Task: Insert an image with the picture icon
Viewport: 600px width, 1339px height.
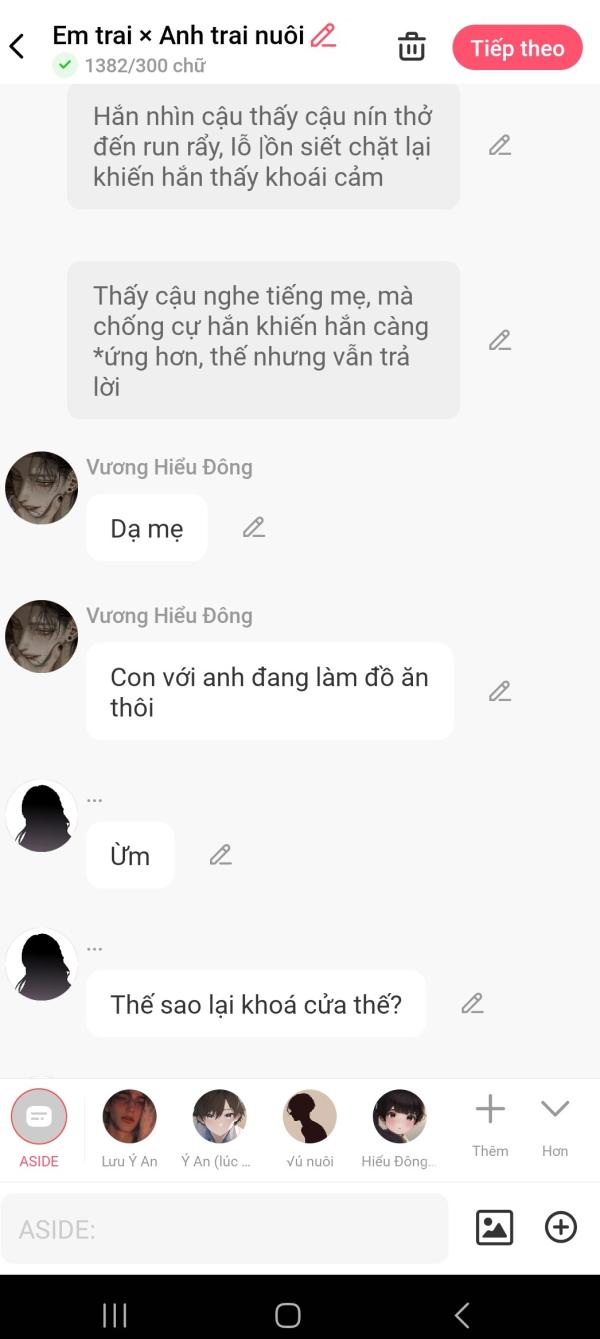Action: coord(495,1227)
